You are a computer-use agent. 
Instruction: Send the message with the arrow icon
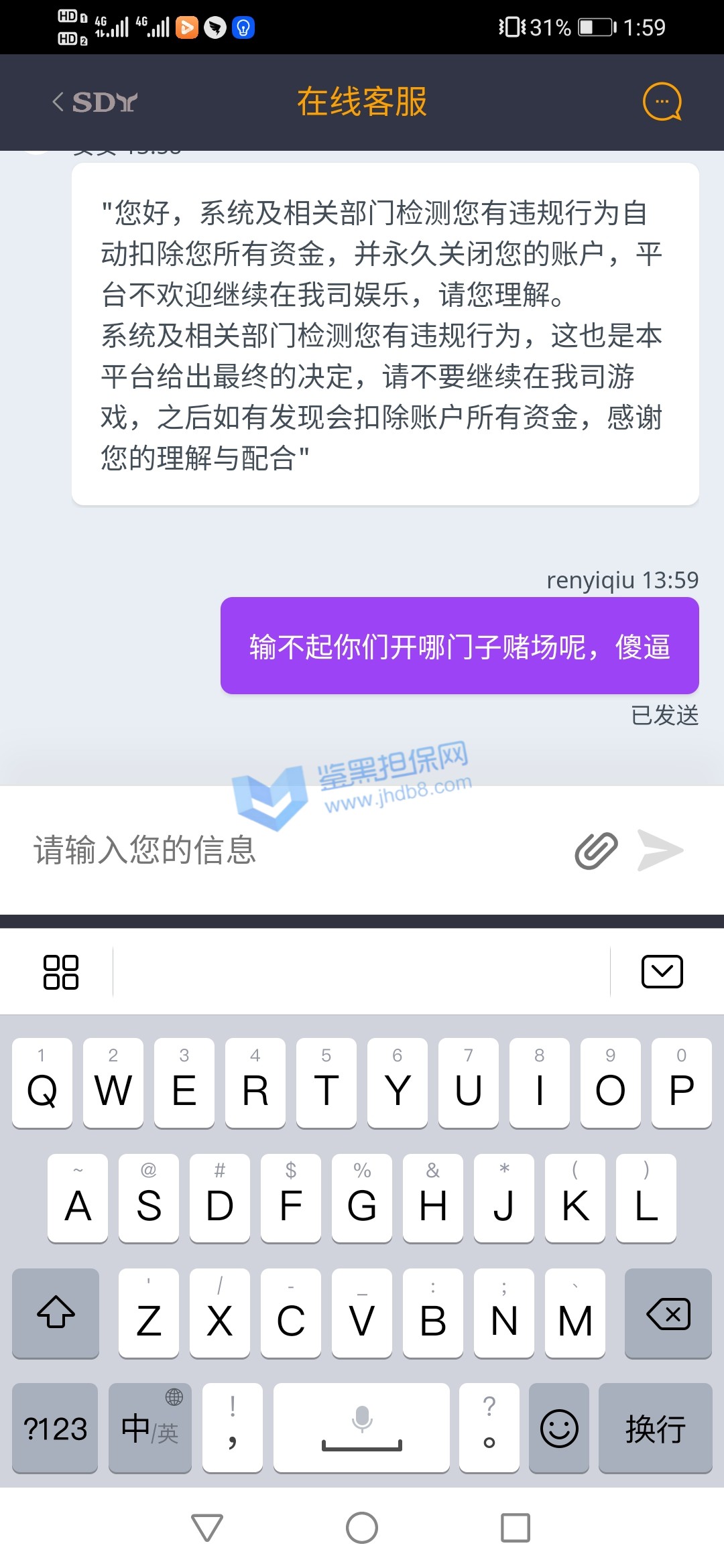tap(660, 851)
